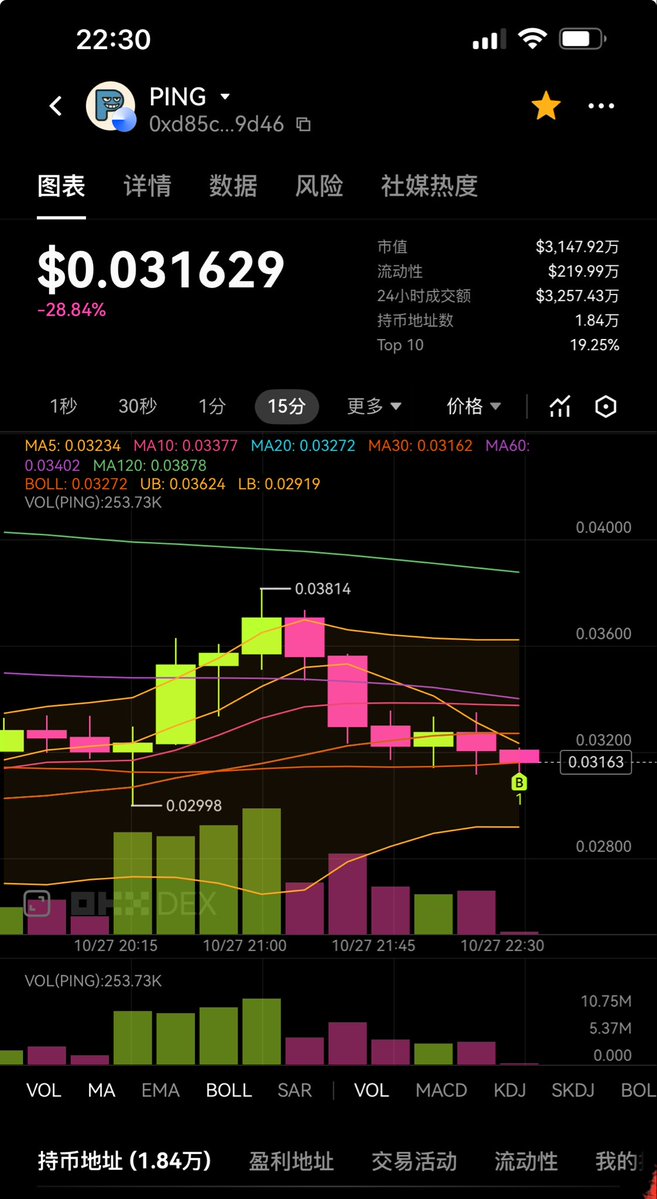Open the 价格 dropdown

tap(474, 406)
